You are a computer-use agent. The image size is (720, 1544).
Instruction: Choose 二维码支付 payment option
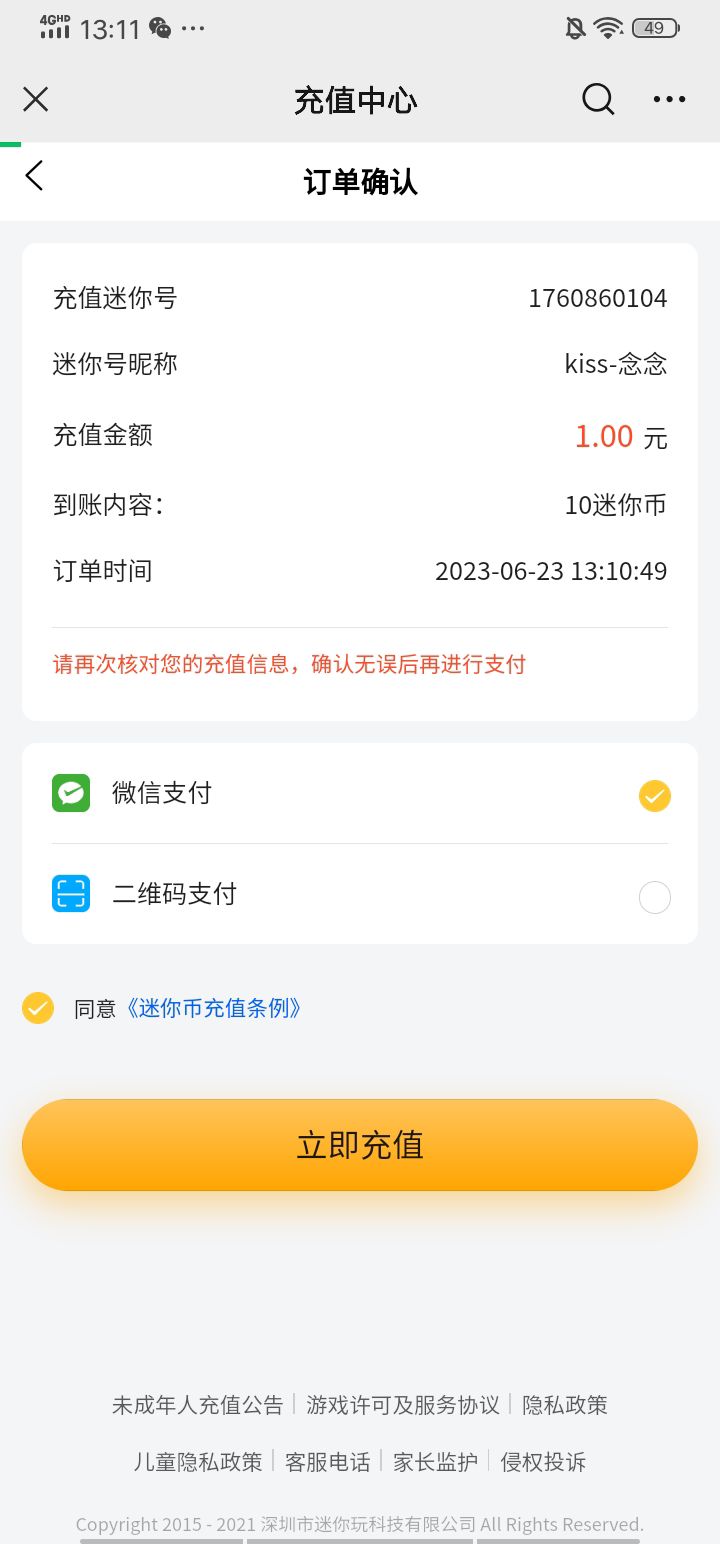click(x=654, y=897)
